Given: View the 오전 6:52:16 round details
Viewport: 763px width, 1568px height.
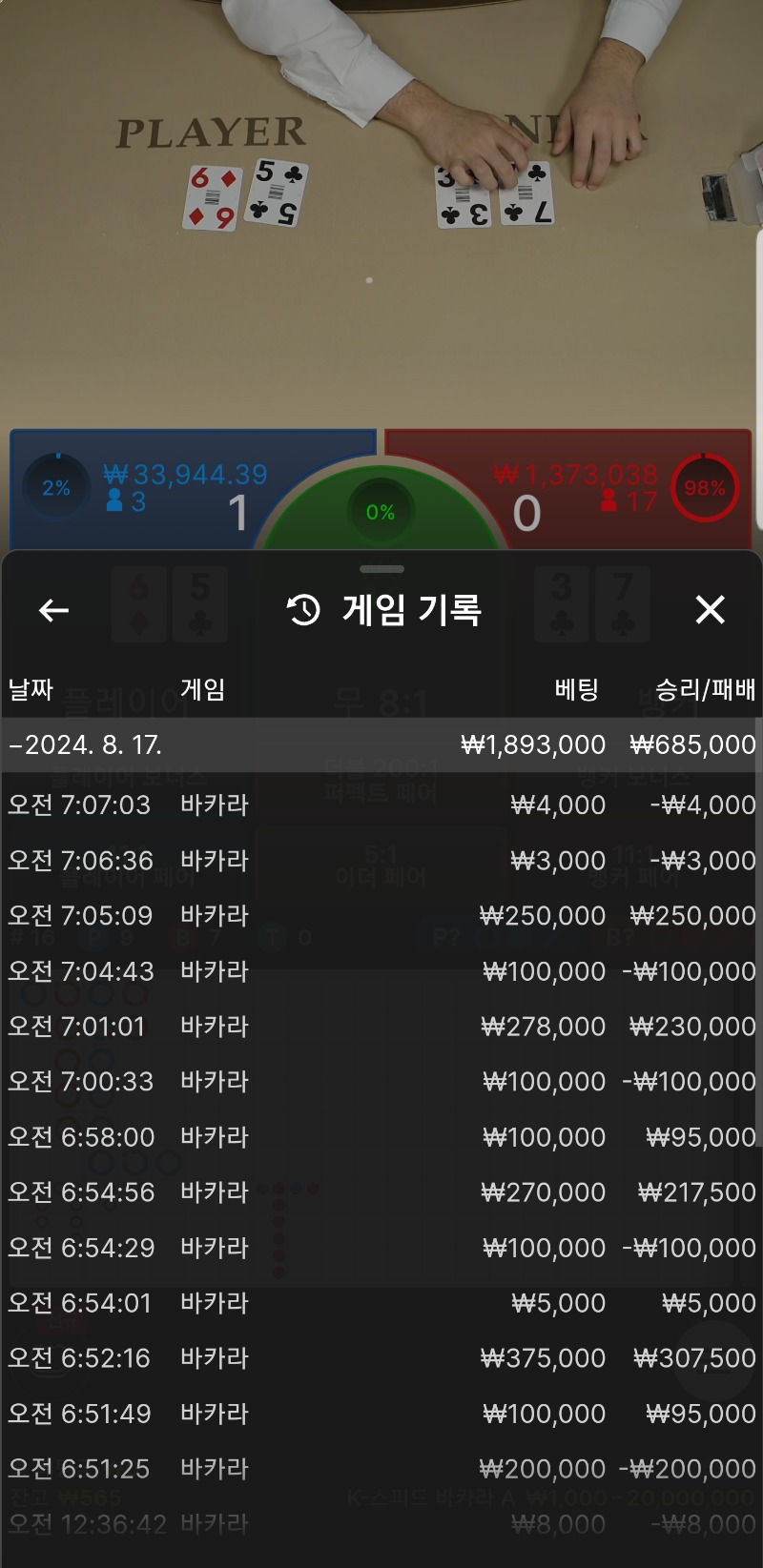Looking at the screenshot, I should coord(381,1358).
